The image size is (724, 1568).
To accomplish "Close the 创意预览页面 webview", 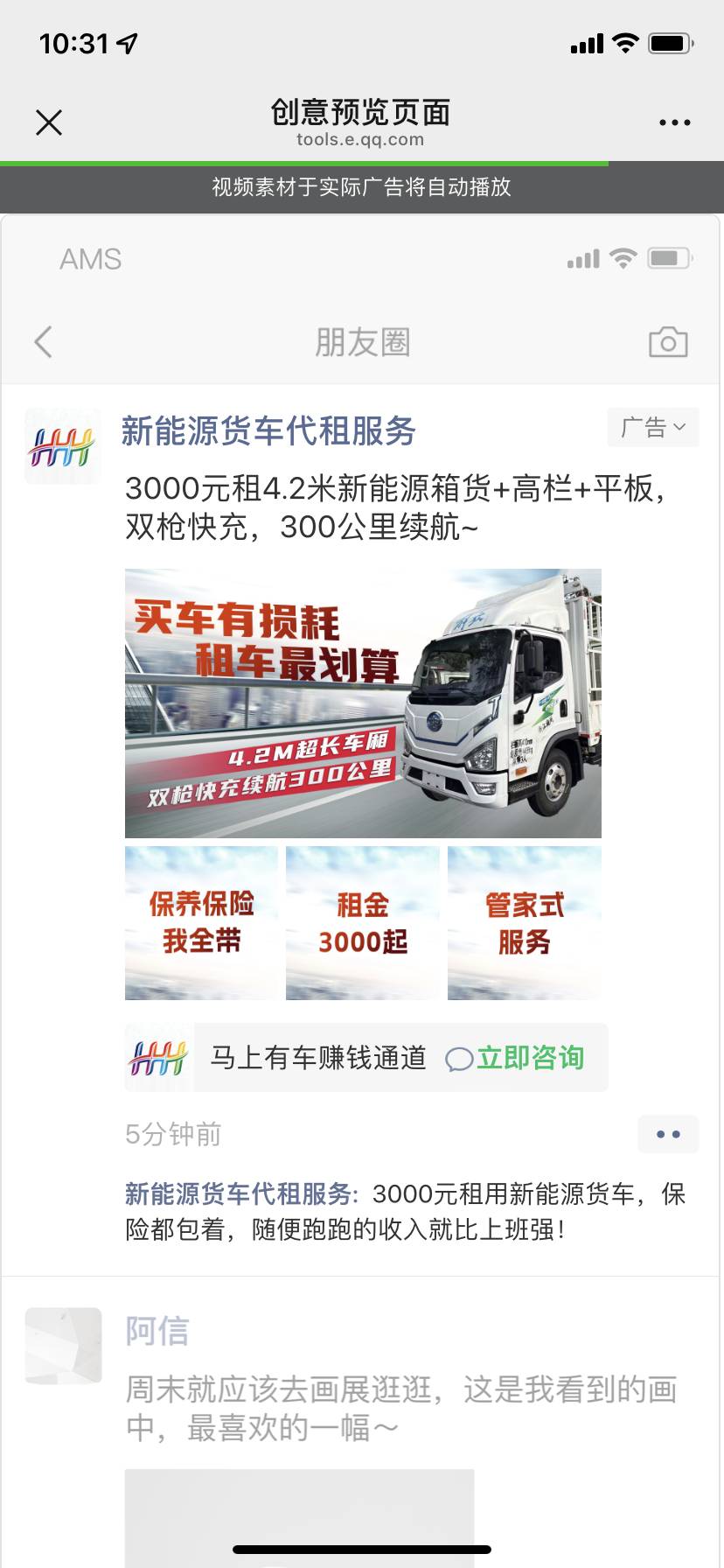I will click(x=49, y=122).
